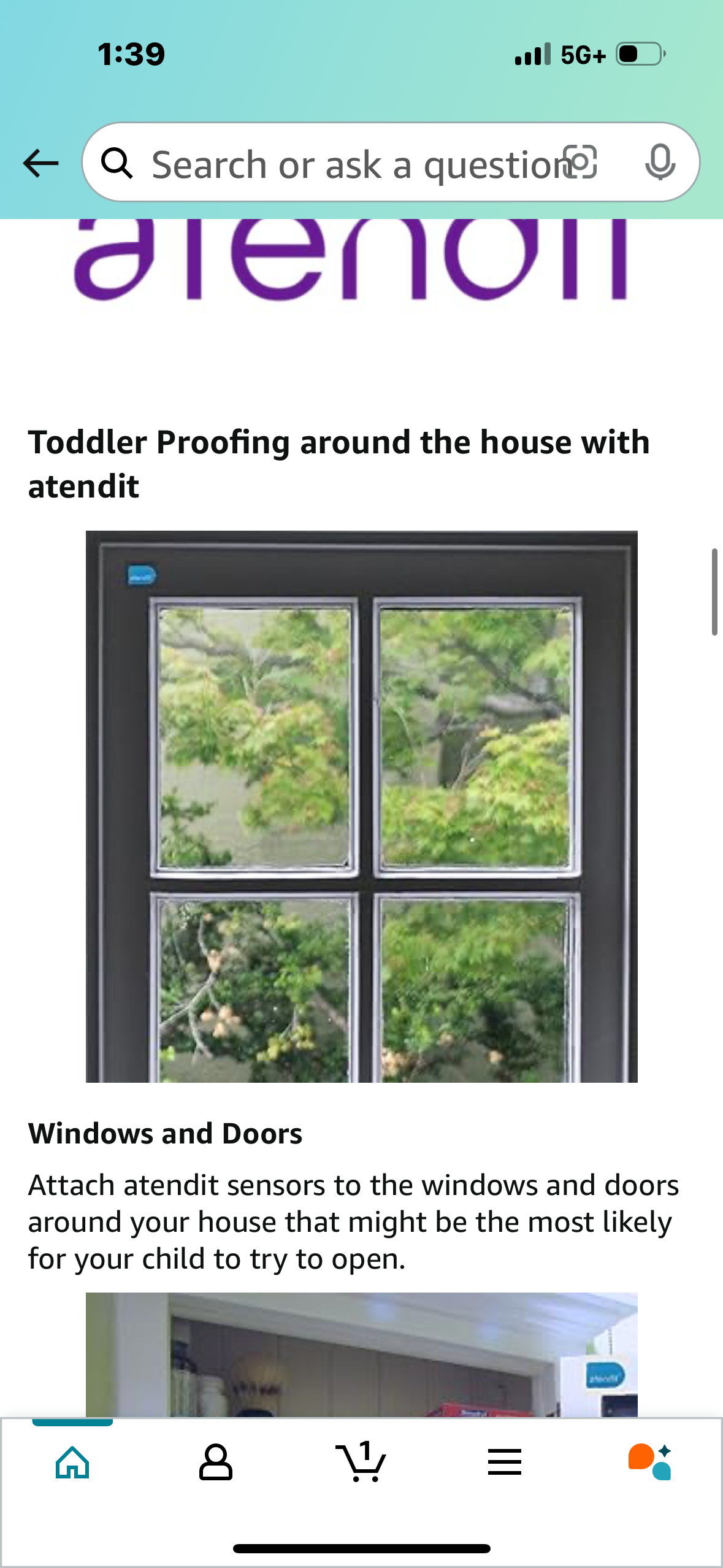The image size is (723, 1568).
Task: Open camera lens search in the search bar
Action: (580, 163)
